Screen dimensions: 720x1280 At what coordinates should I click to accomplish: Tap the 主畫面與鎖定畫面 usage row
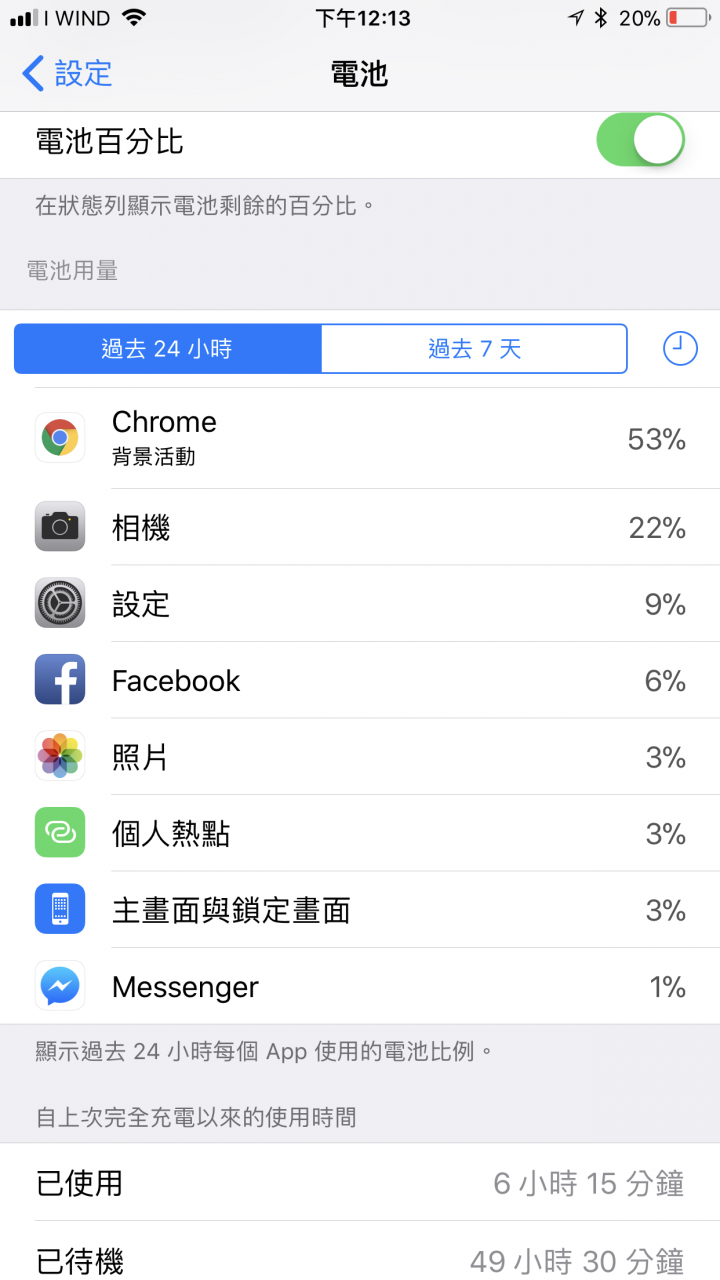click(x=360, y=910)
